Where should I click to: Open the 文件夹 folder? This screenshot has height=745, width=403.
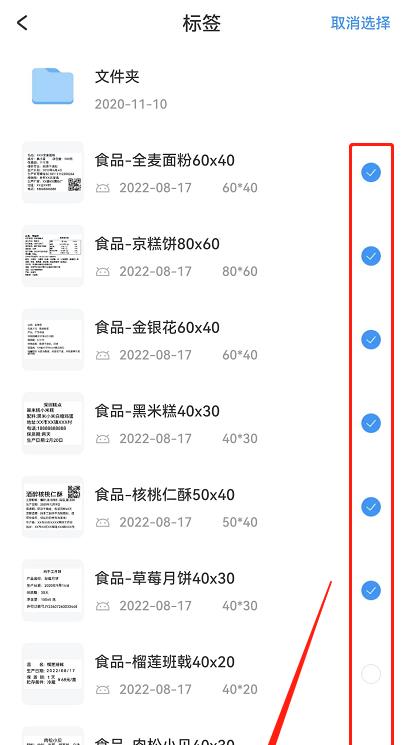[202, 88]
